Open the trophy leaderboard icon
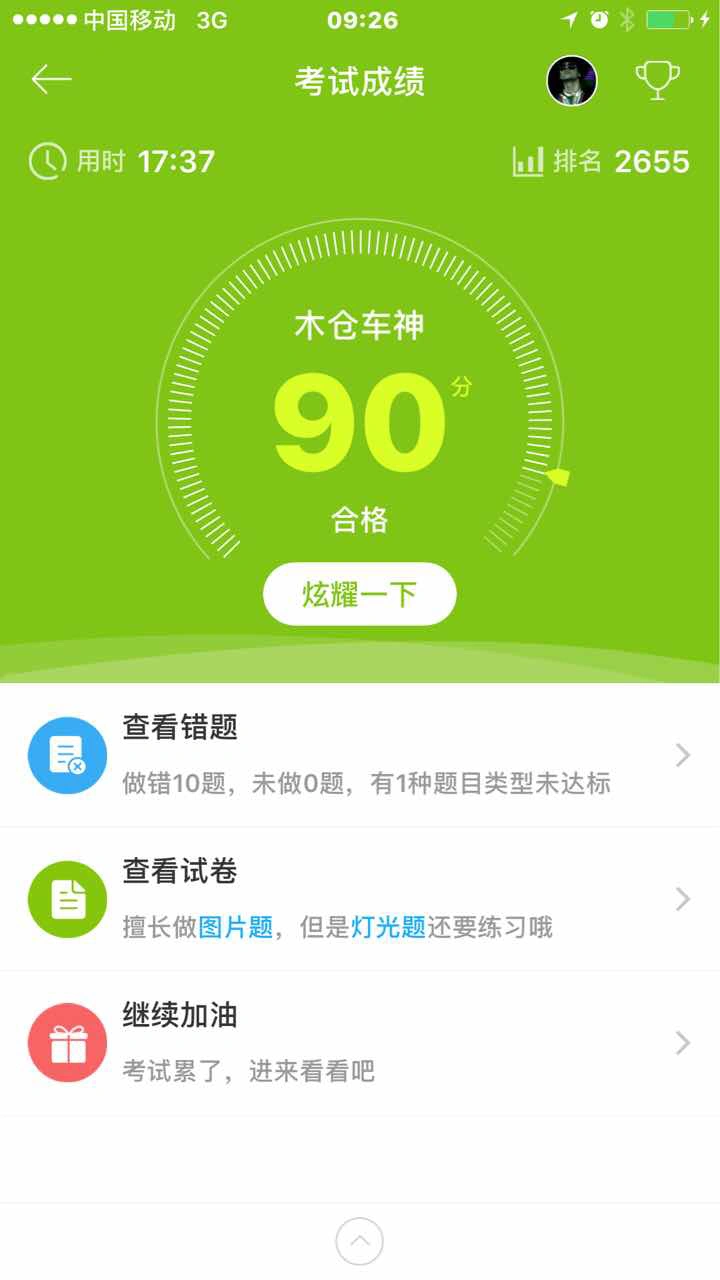The image size is (720, 1280). [x=658, y=80]
